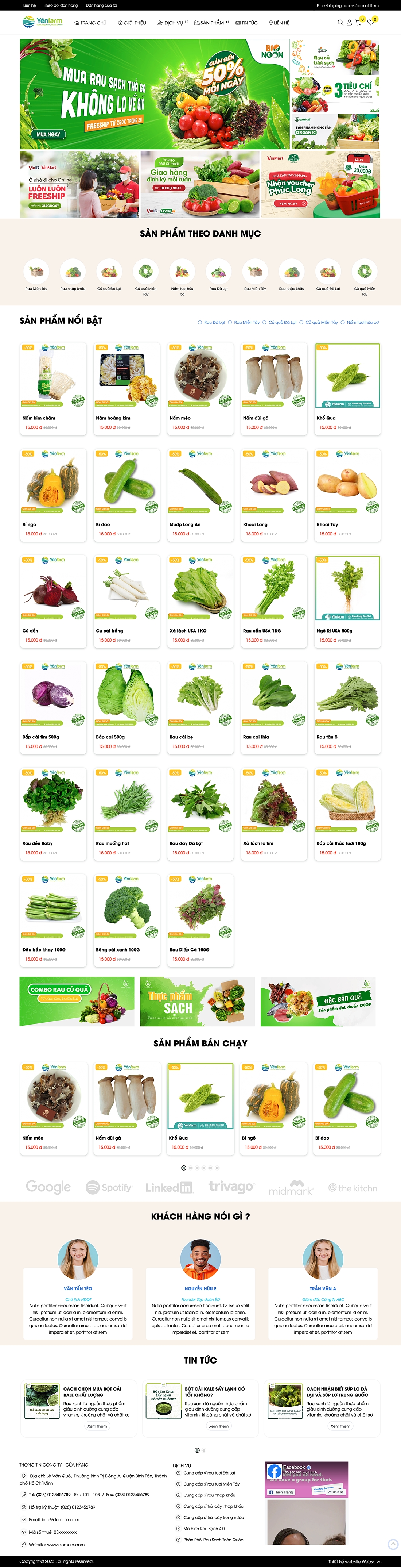Screen dimensions: 401x1568
Task: Open the search icon in header
Action: (340, 23)
